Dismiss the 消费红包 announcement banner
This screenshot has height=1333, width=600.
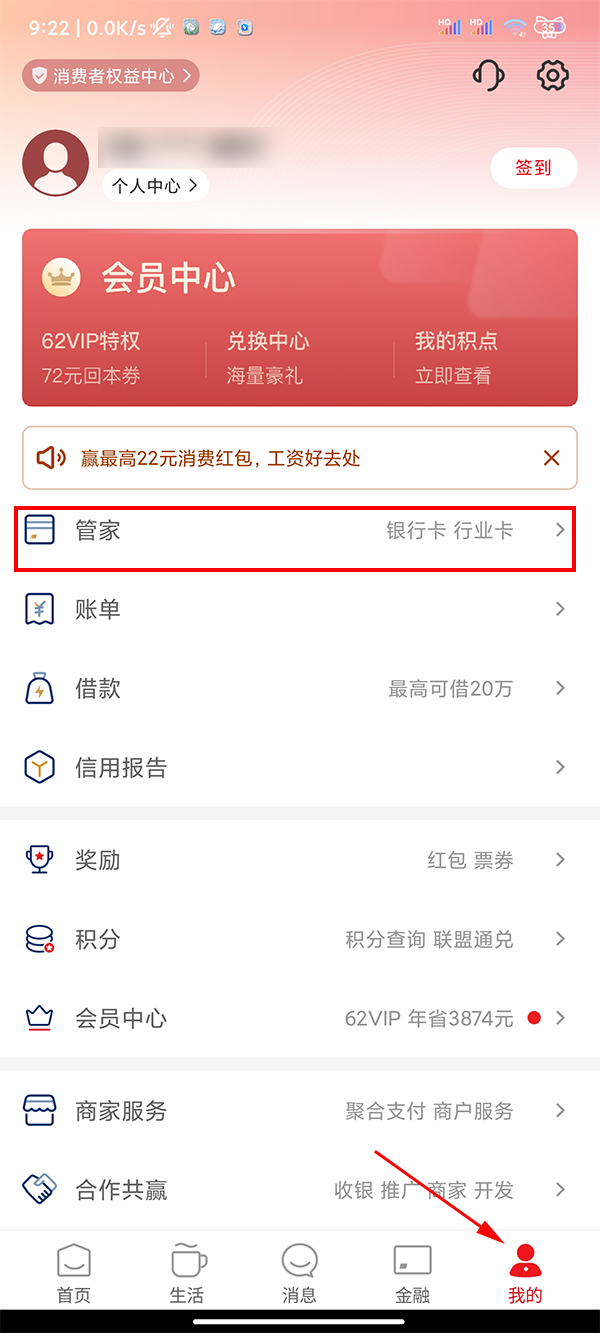551,459
